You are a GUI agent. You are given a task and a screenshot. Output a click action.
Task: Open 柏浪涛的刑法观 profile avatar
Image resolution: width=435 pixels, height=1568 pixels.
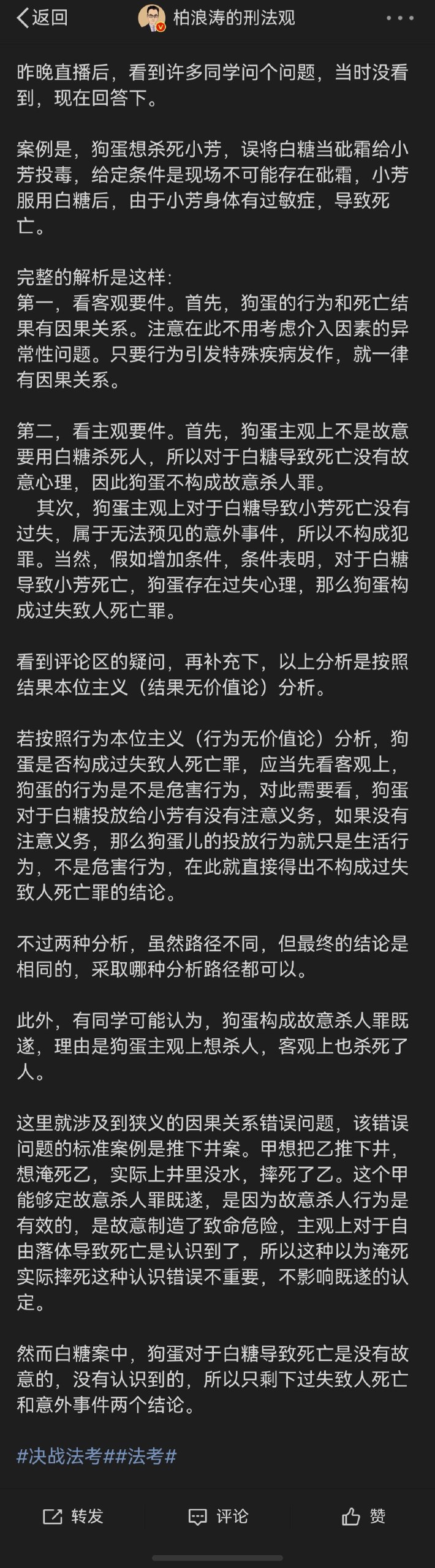(152, 18)
